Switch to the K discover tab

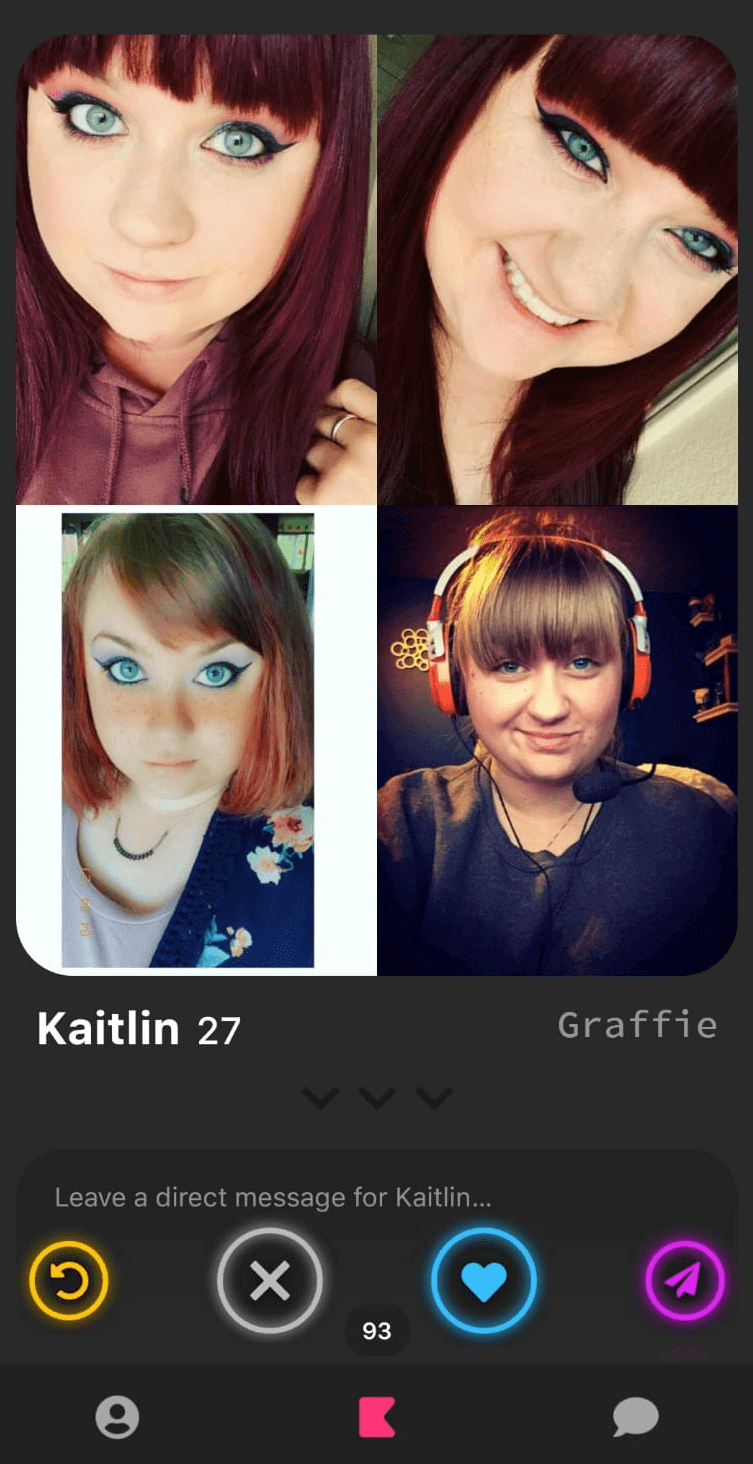[377, 1417]
